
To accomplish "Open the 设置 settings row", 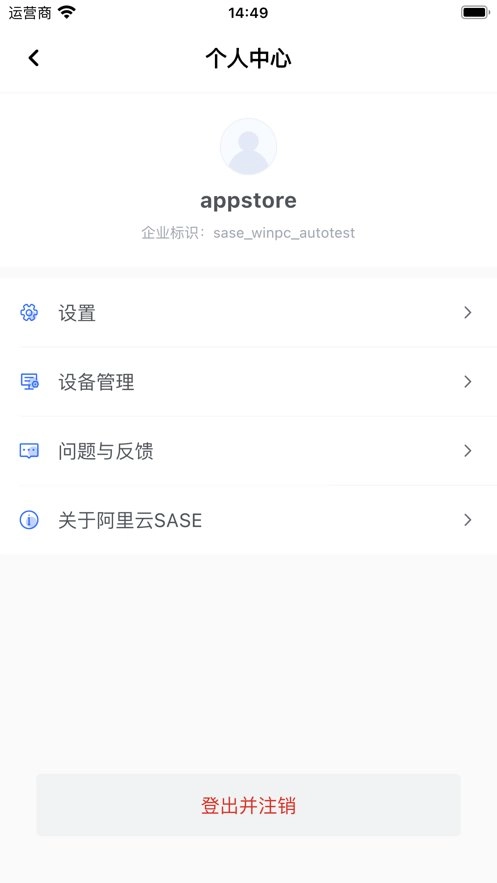I will click(248, 313).
